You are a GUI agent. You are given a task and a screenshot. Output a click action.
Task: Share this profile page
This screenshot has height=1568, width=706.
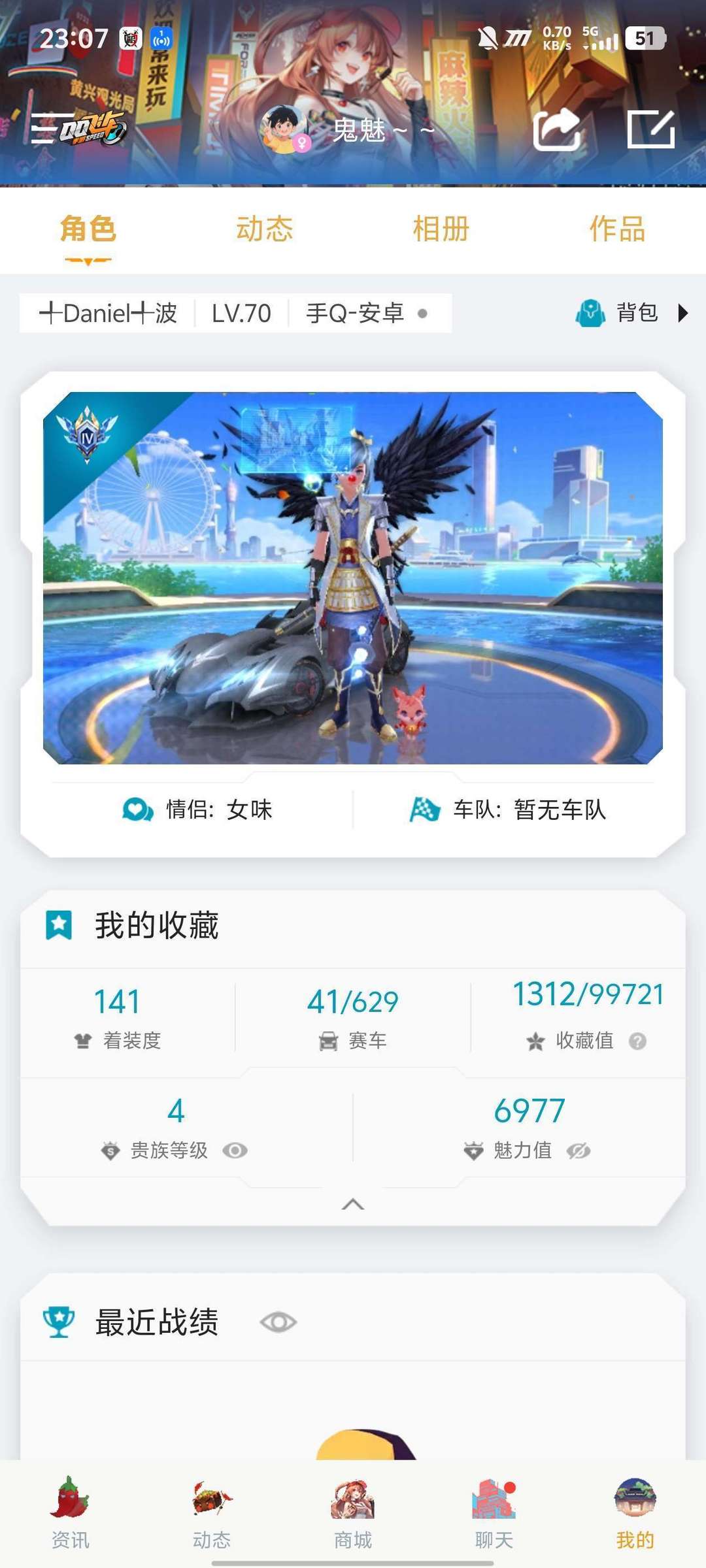[556, 129]
